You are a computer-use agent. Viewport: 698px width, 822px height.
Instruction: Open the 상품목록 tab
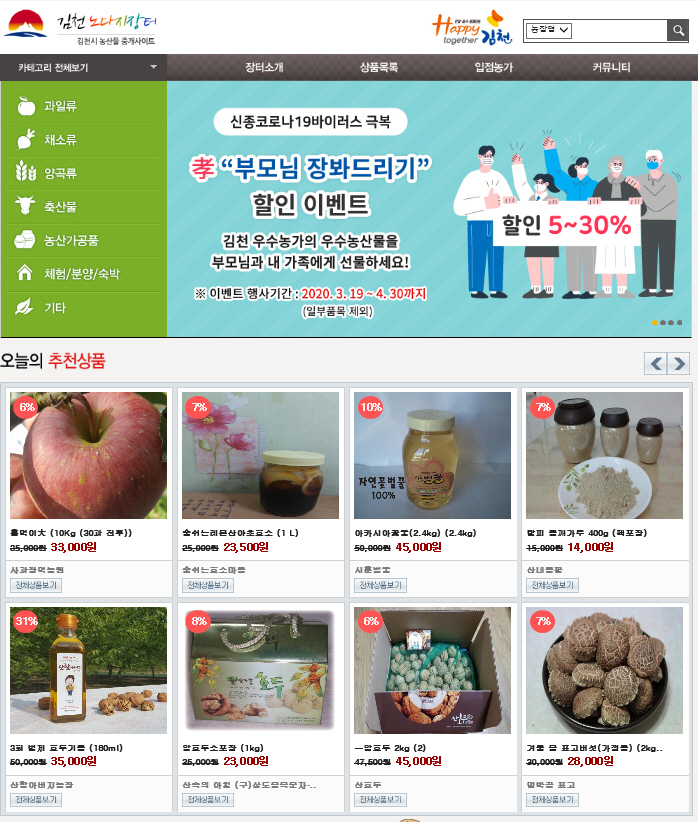point(379,68)
